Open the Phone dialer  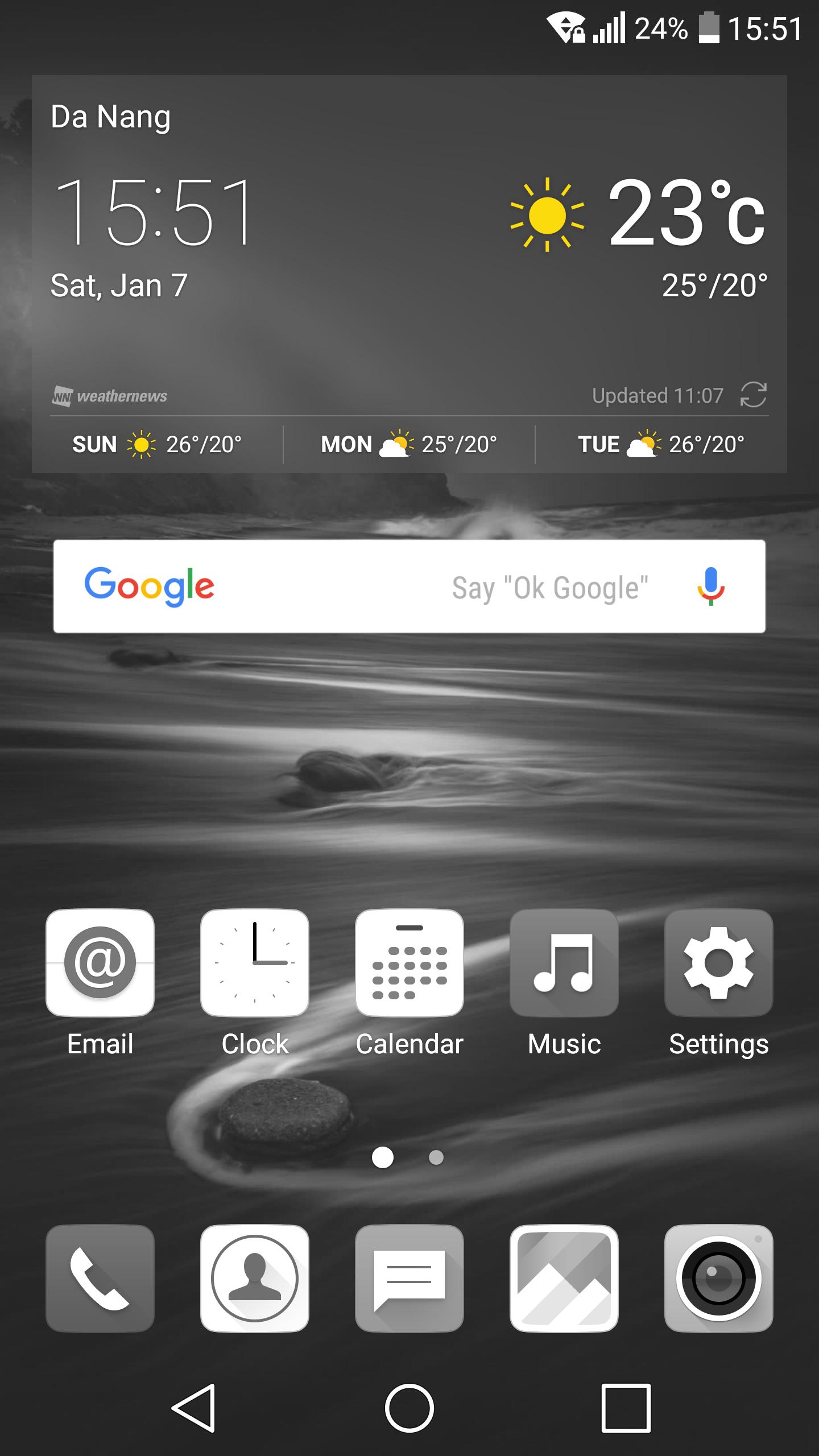(100, 1278)
